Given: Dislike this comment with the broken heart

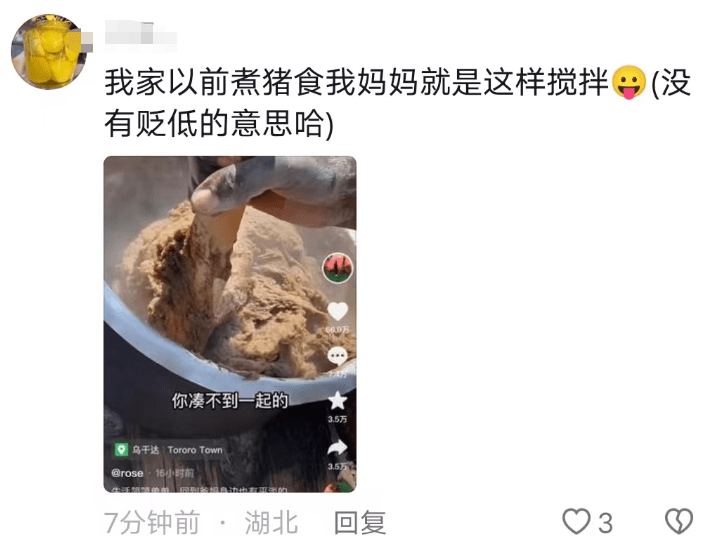Looking at the screenshot, I should tap(679, 521).
